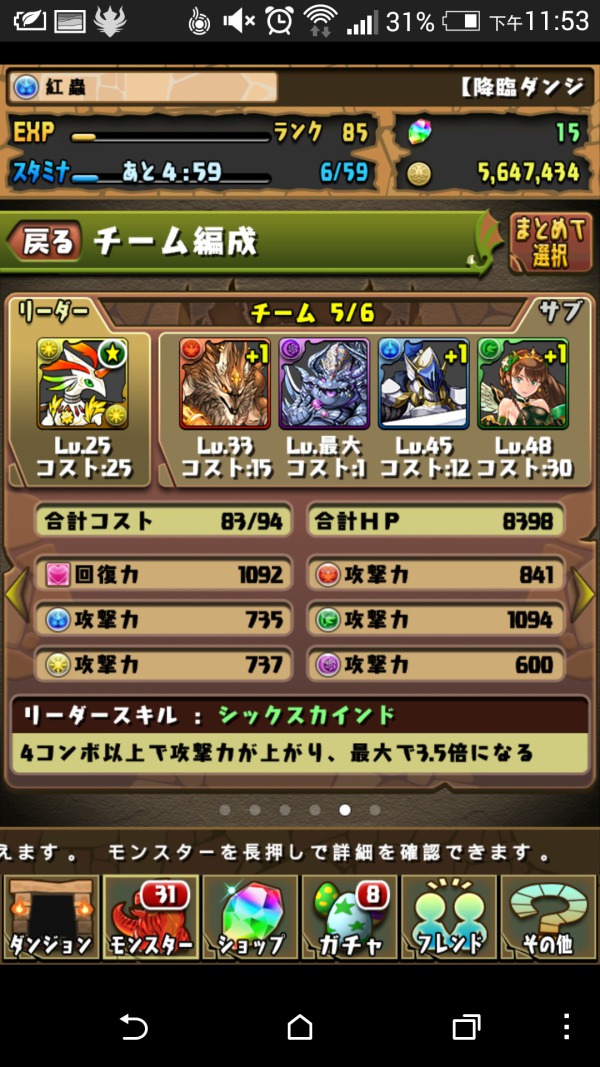Open the ショップ tab
Viewport: 600px width, 1067px height.
[250, 917]
